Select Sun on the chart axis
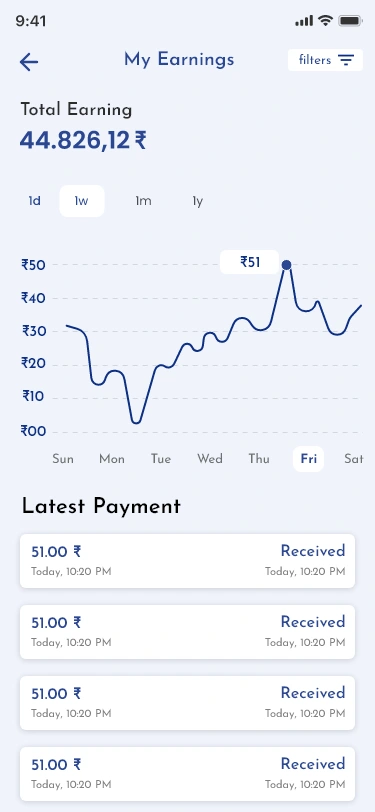 pos(63,459)
